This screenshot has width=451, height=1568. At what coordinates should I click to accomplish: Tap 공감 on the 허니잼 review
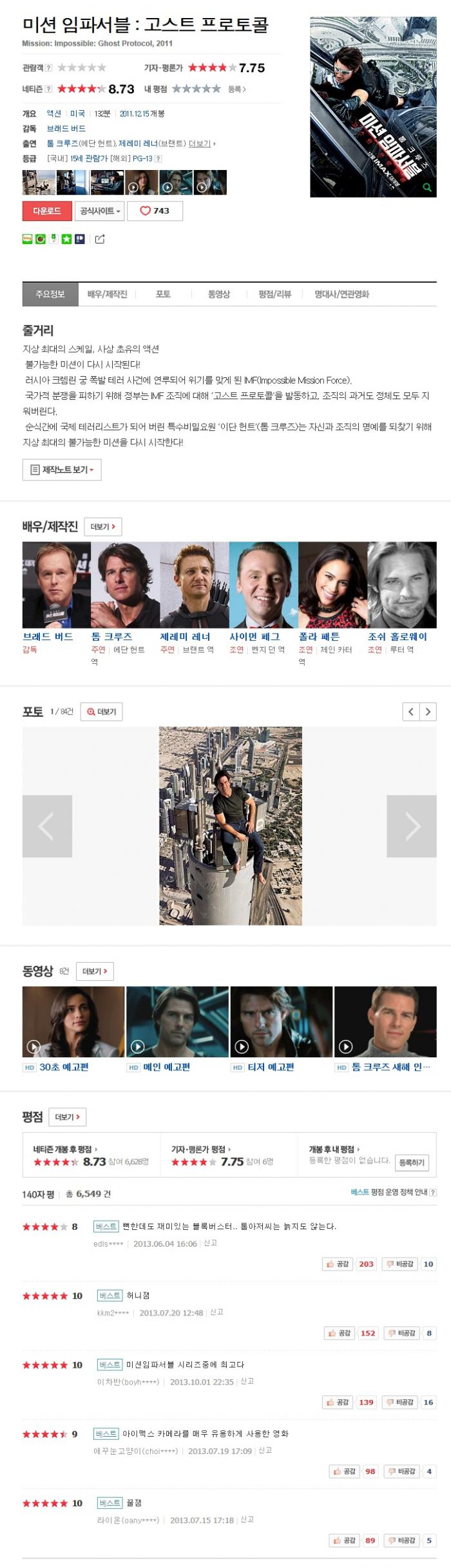tap(340, 1332)
